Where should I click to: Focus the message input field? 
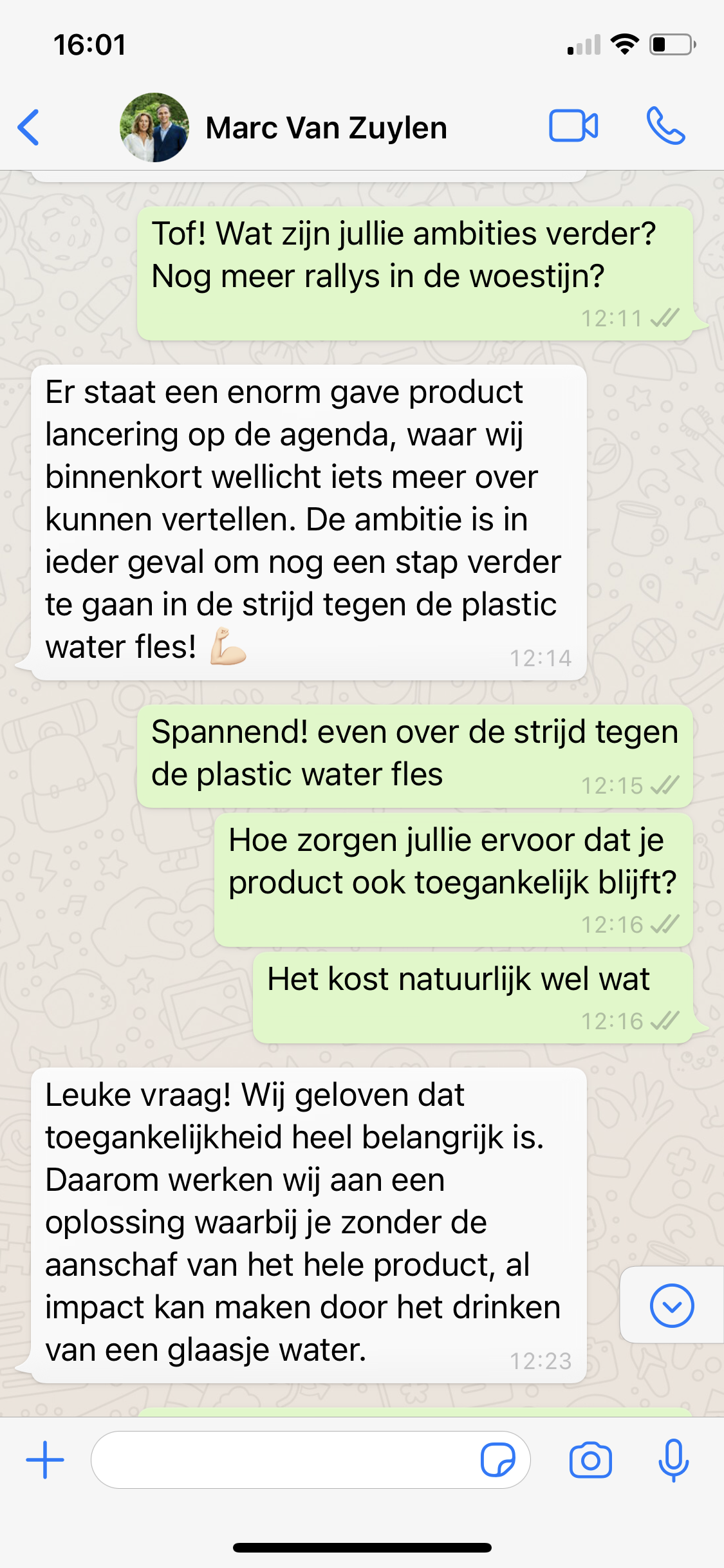click(x=283, y=1460)
